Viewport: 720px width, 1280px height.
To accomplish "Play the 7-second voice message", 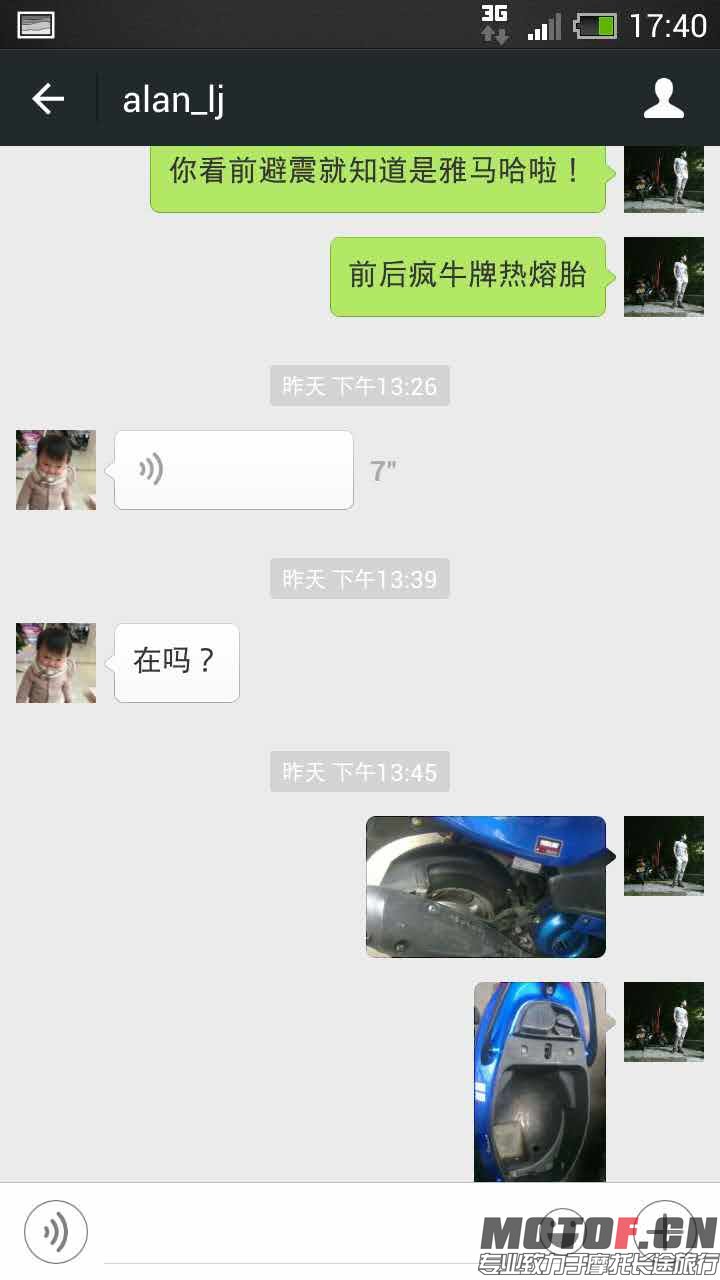I will [x=233, y=470].
